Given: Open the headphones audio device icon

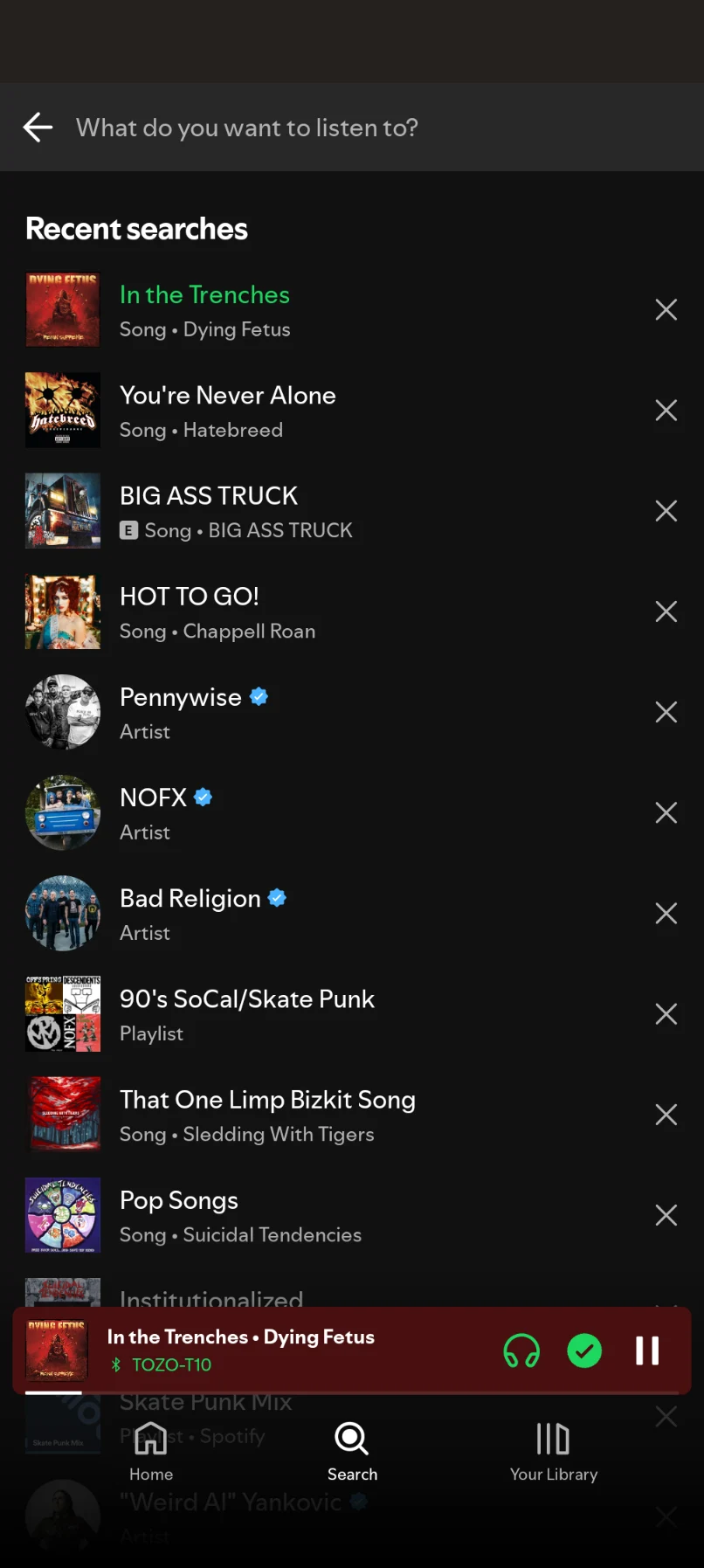Looking at the screenshot, I should point(521,1350).
